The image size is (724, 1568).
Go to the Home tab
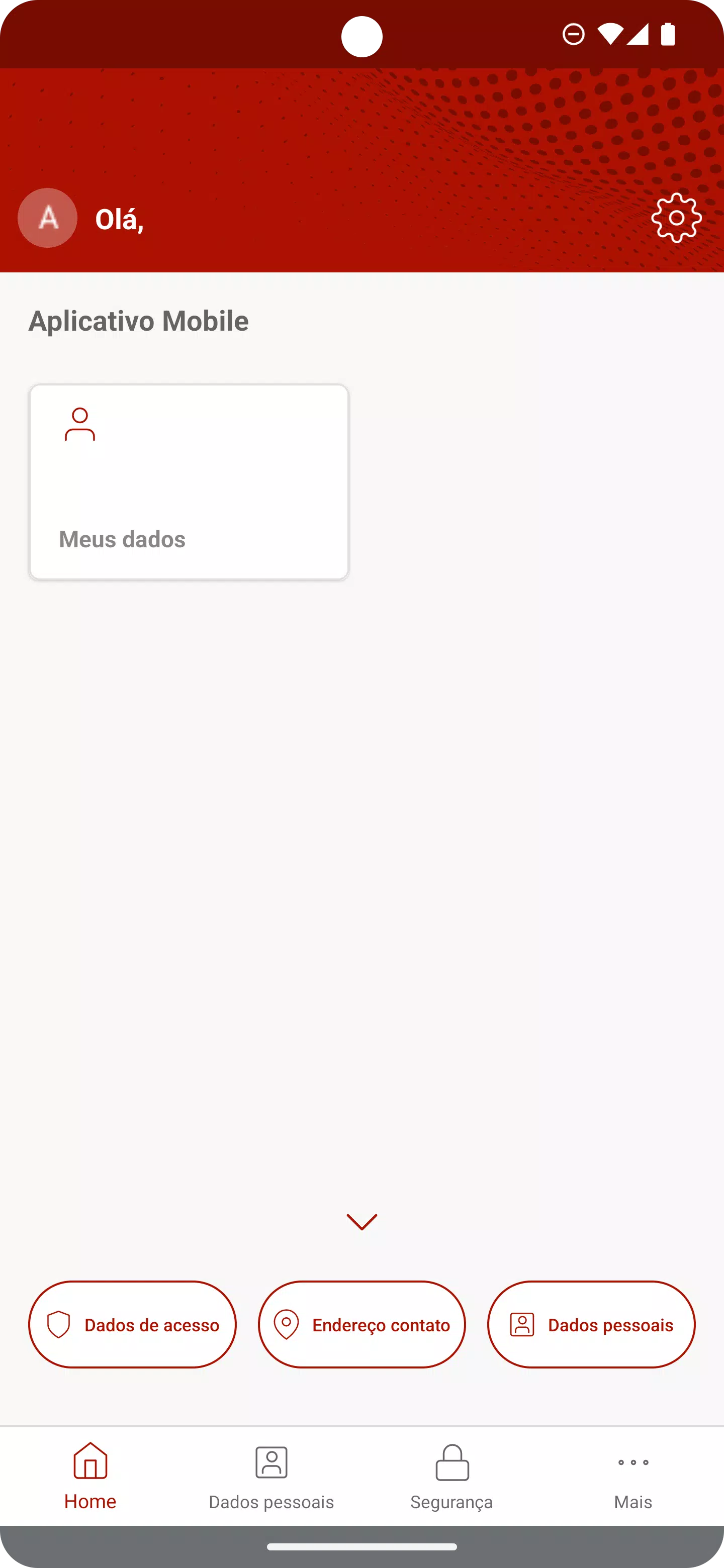coord(90,1476)
